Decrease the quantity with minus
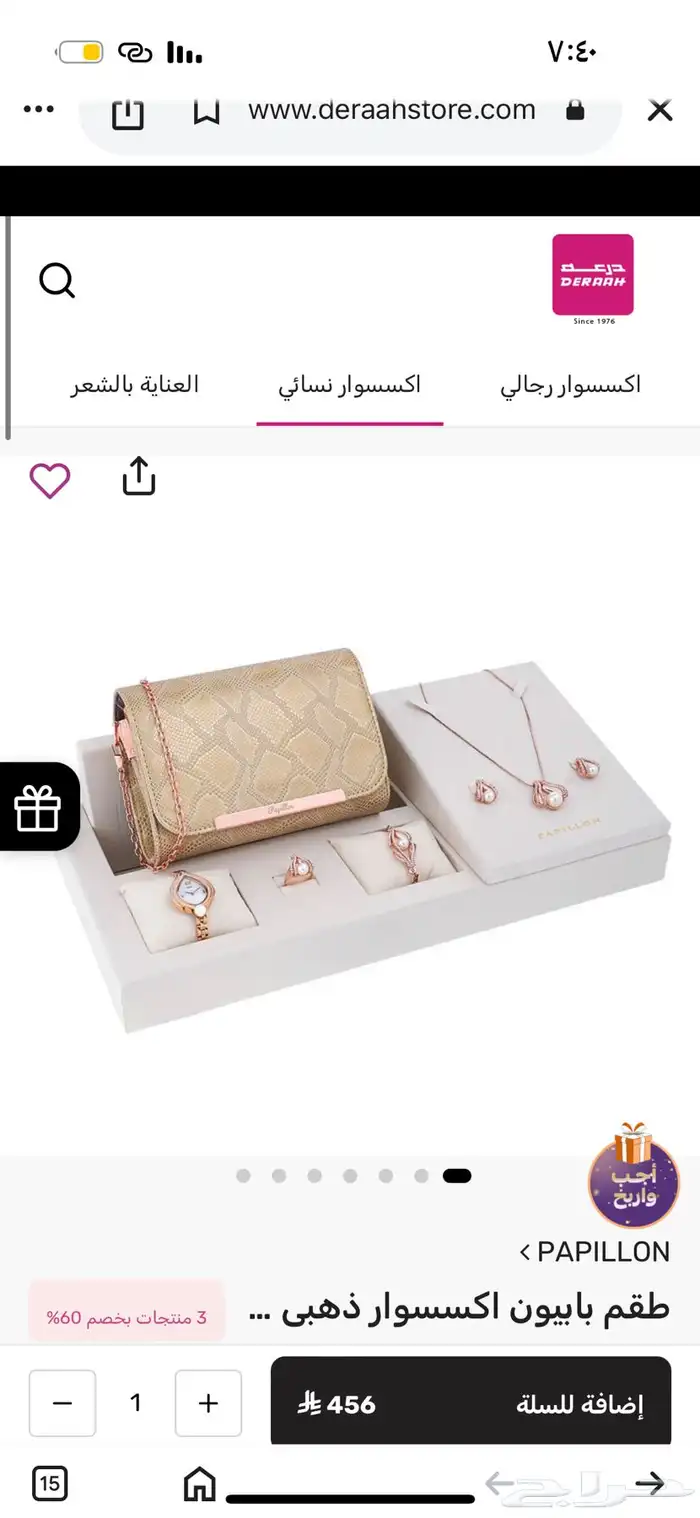The image size is (700, 1518). pyautogui.click(x=62, y=1403)
